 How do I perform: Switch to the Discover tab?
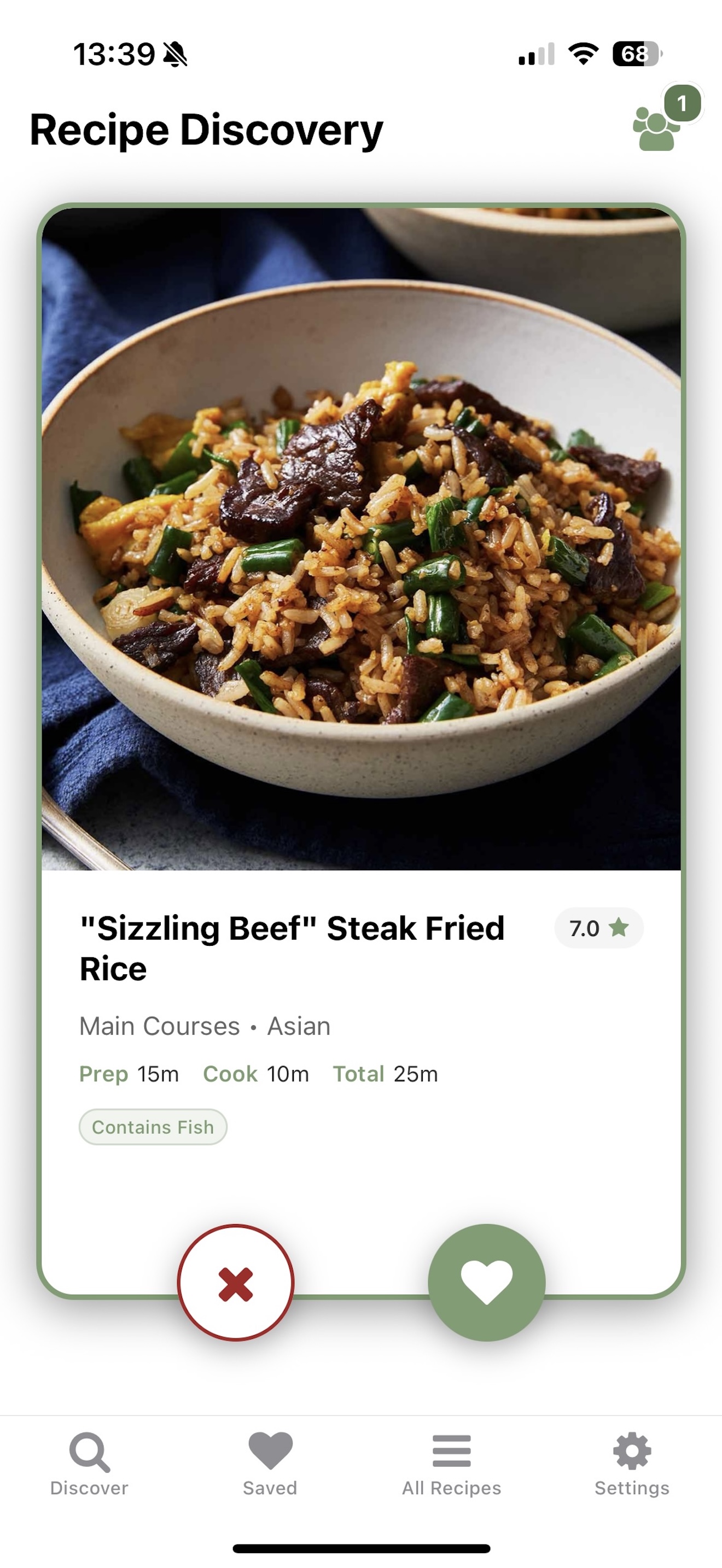point(90,1464)
